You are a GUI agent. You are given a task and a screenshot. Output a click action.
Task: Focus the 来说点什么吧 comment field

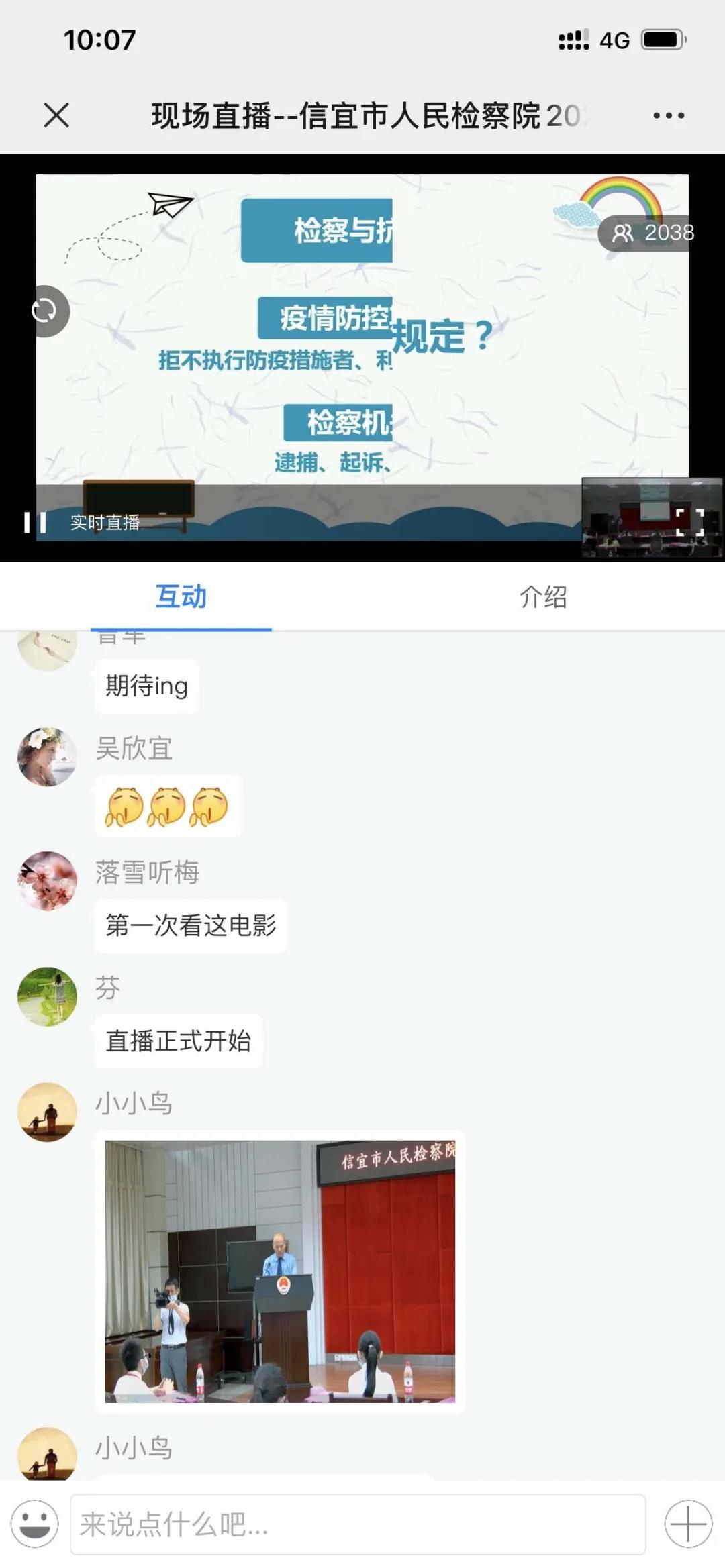pyautogui.click(x=357, y=1524)
